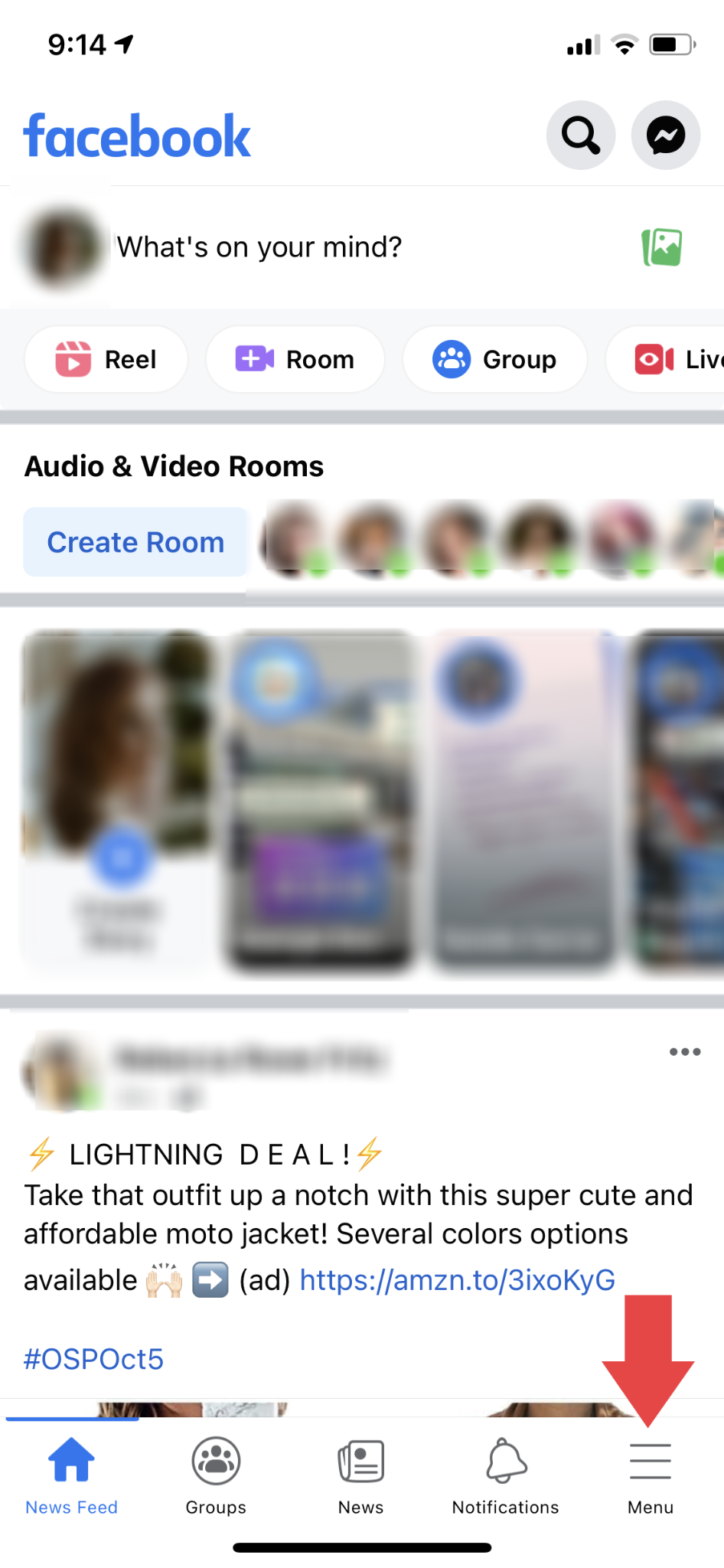Image resolution: width=724 pixels, height=1568 pixels.
Task: Open the Notifications tab
Action: coord(505,1475)
